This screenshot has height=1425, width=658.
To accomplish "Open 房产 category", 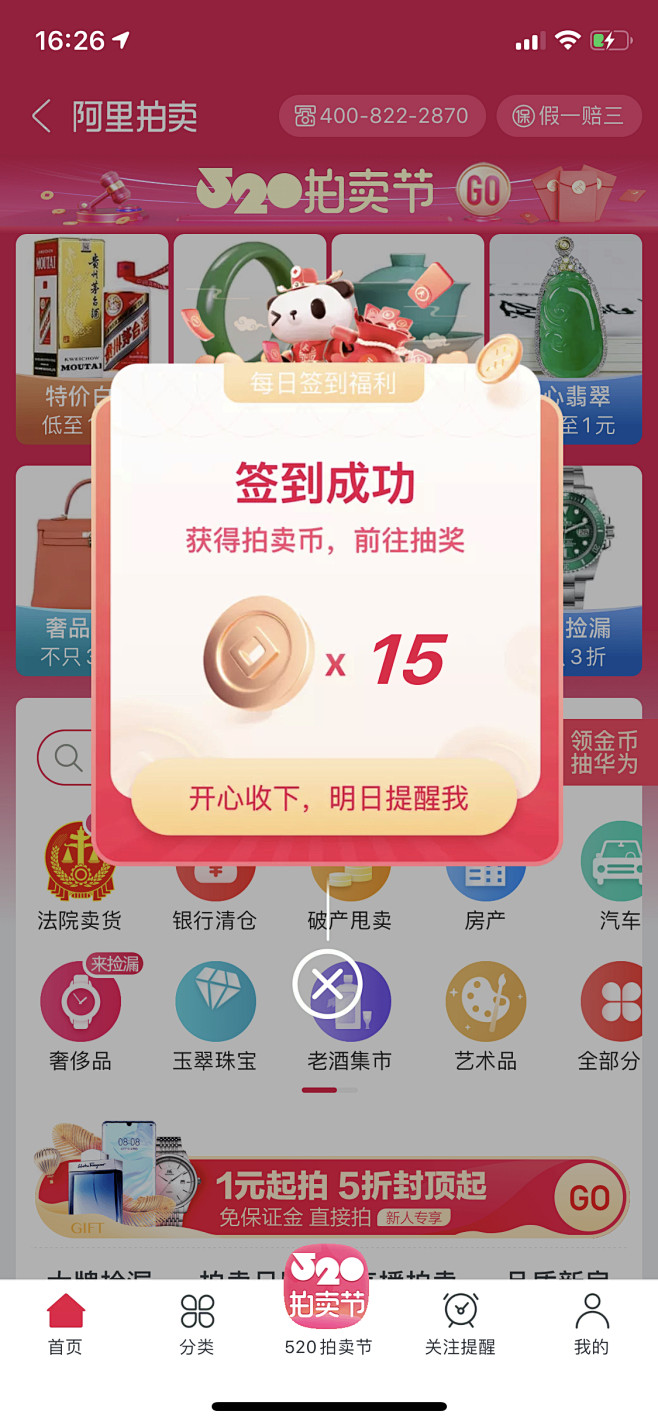I will [486, 890].
